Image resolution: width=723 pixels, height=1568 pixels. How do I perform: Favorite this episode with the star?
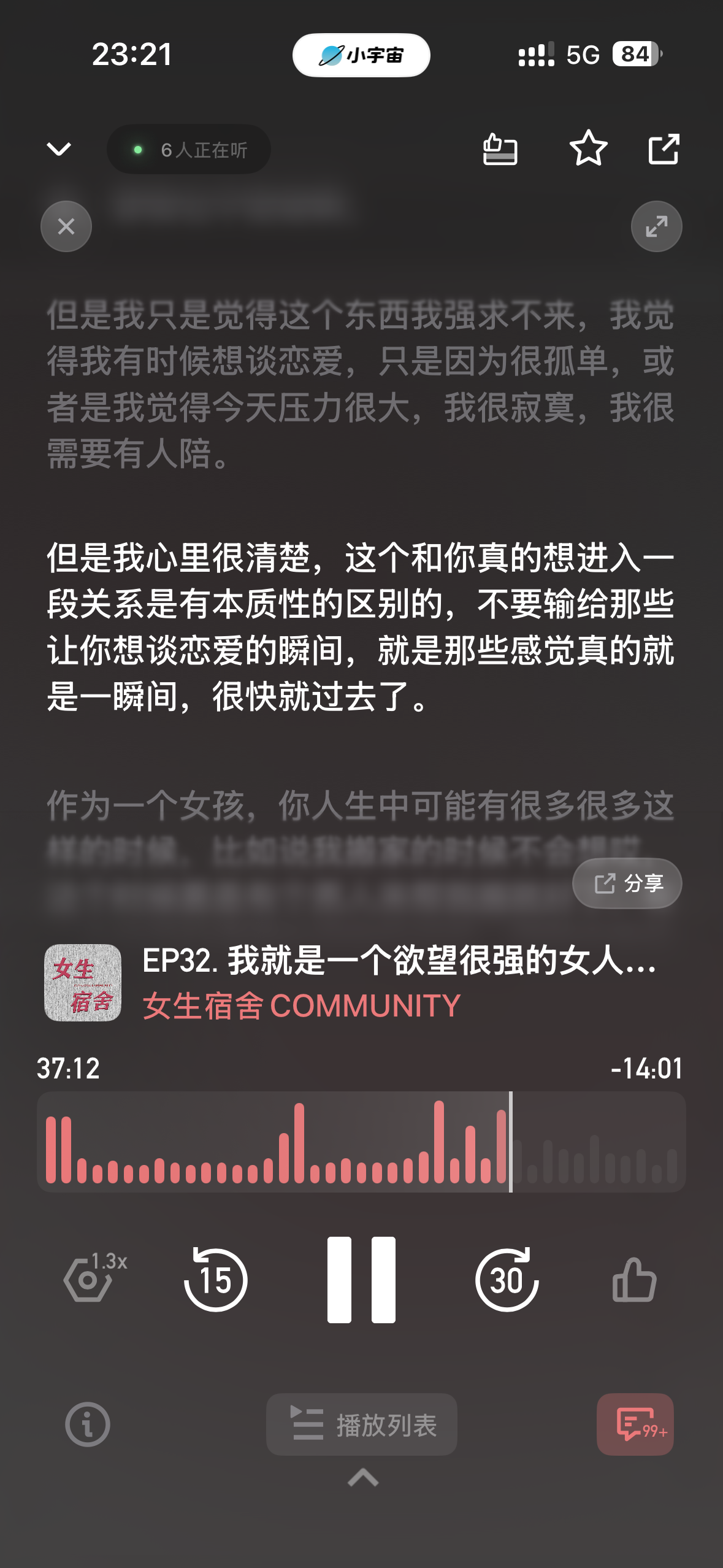point(588,148)
